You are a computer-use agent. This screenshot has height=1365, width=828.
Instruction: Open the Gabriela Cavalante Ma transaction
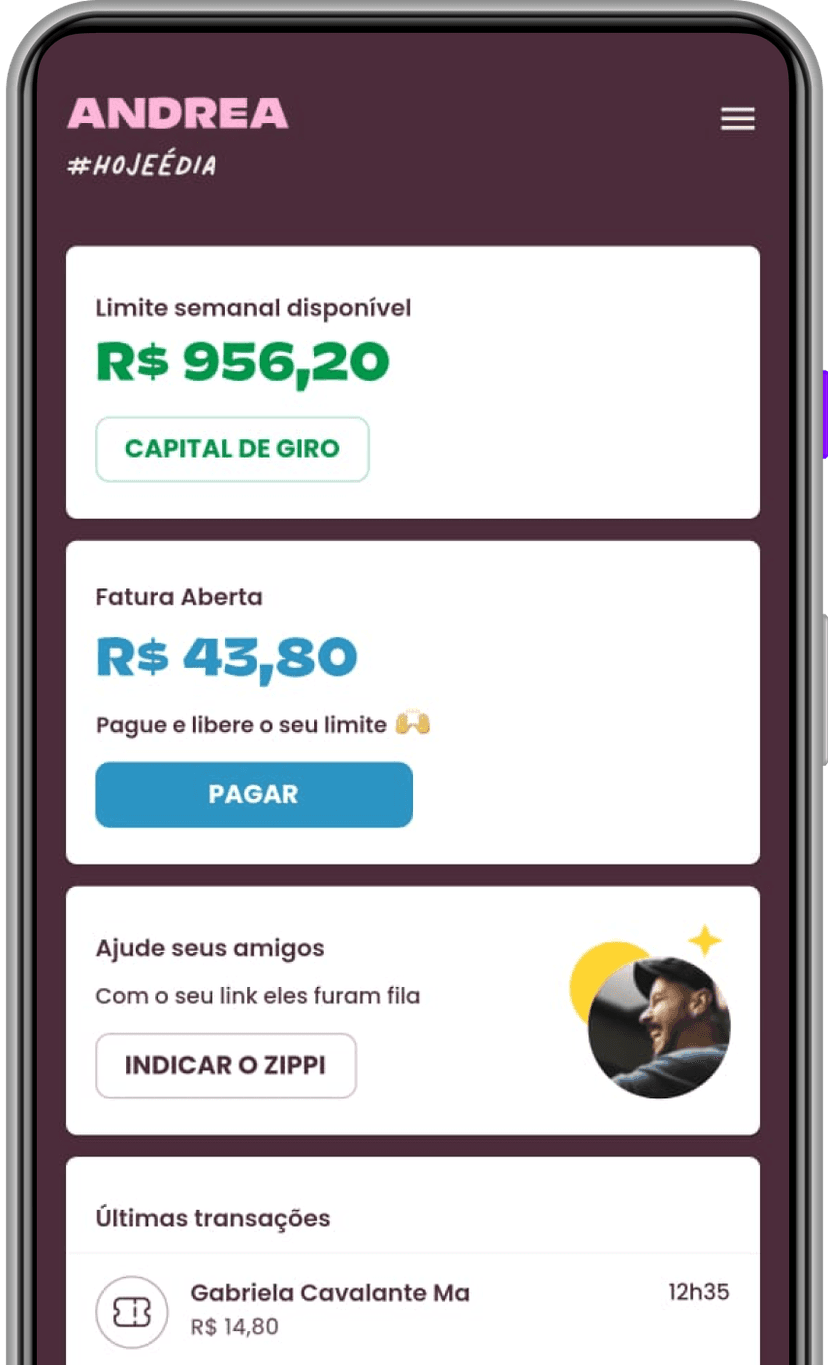pyautogui.click(x=330, y=1292)
